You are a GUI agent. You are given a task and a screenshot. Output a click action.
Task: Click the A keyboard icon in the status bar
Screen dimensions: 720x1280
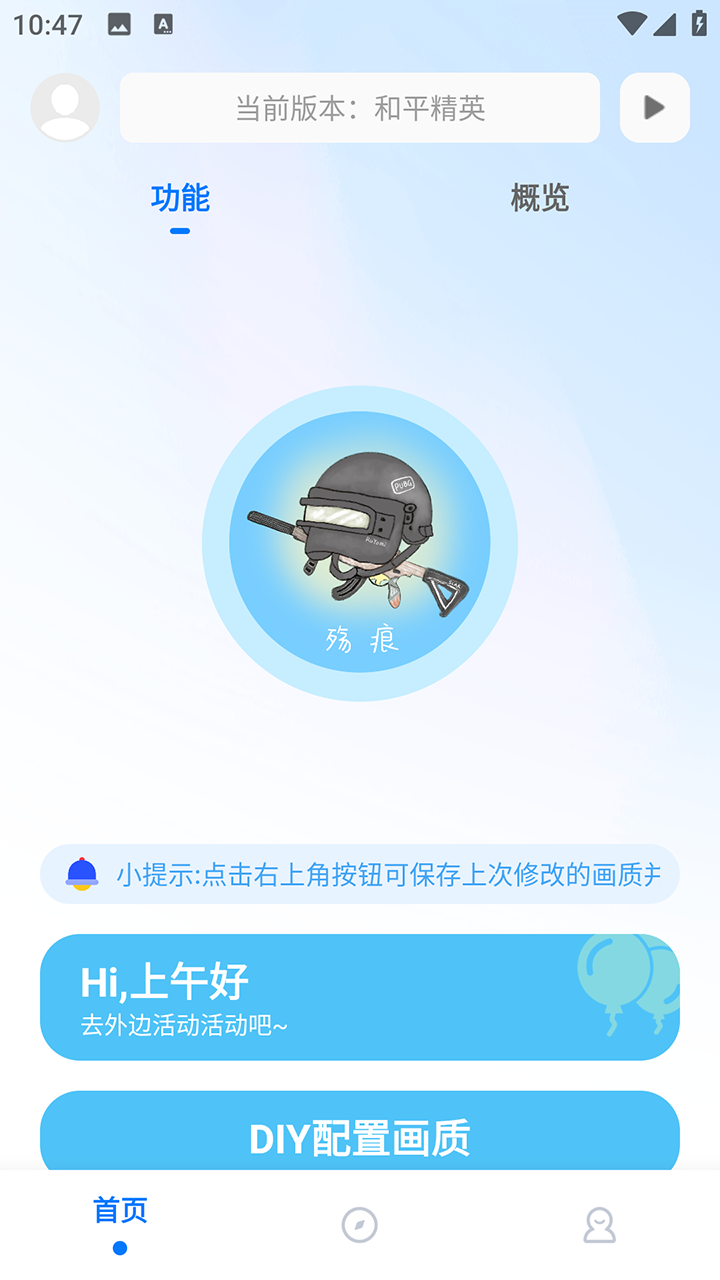(x=161, y=24)
